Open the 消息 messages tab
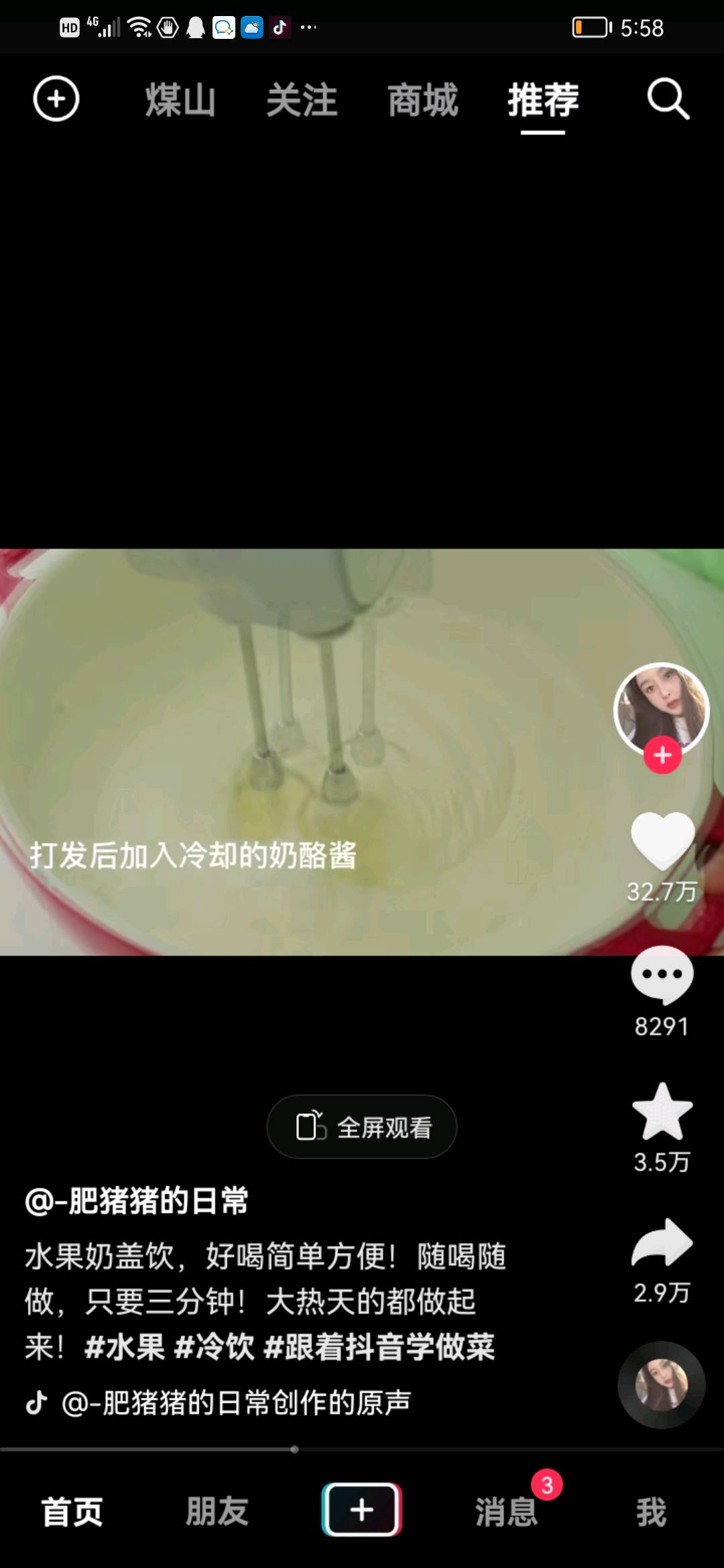 pos(506,1512)
